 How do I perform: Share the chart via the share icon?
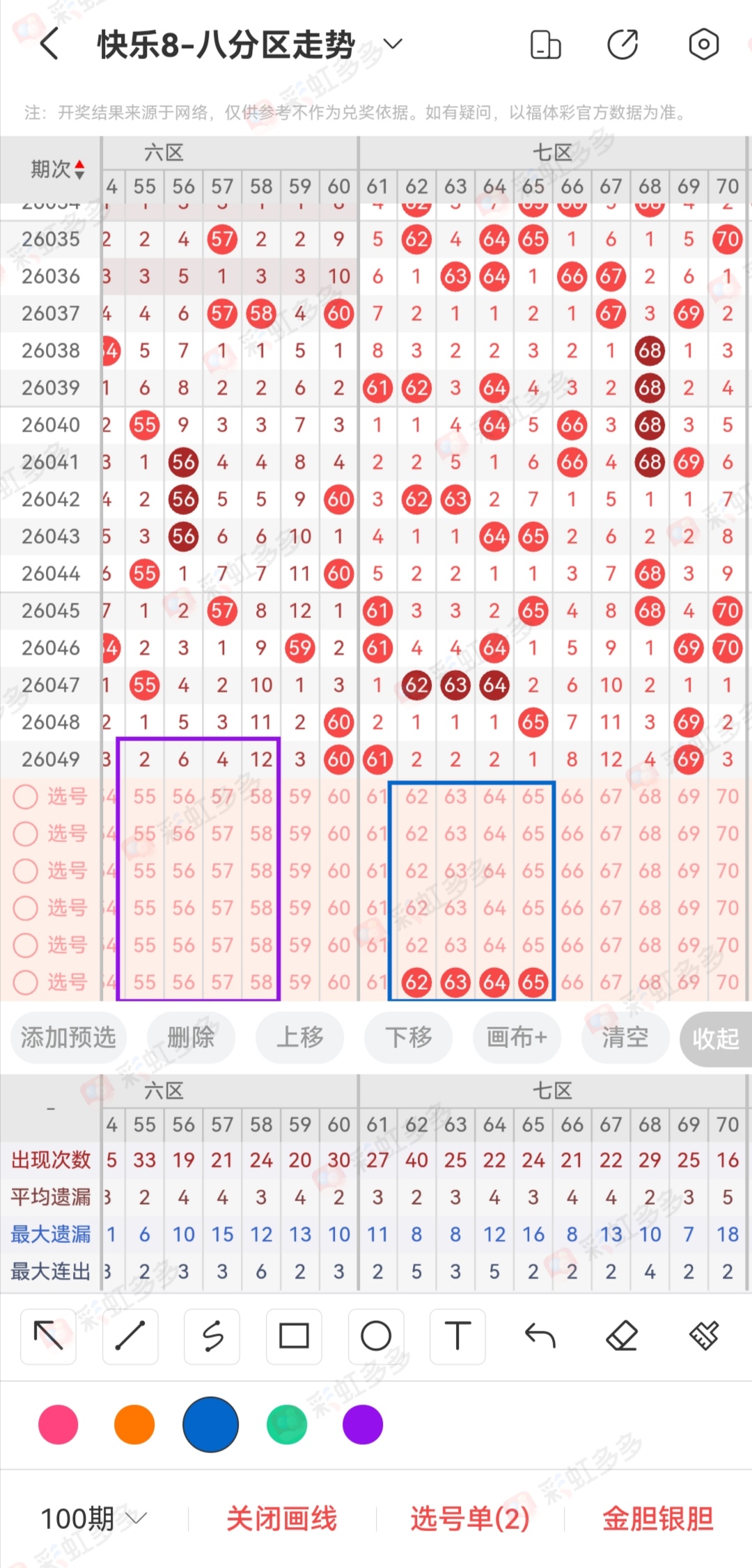click(x=622, y=45)
